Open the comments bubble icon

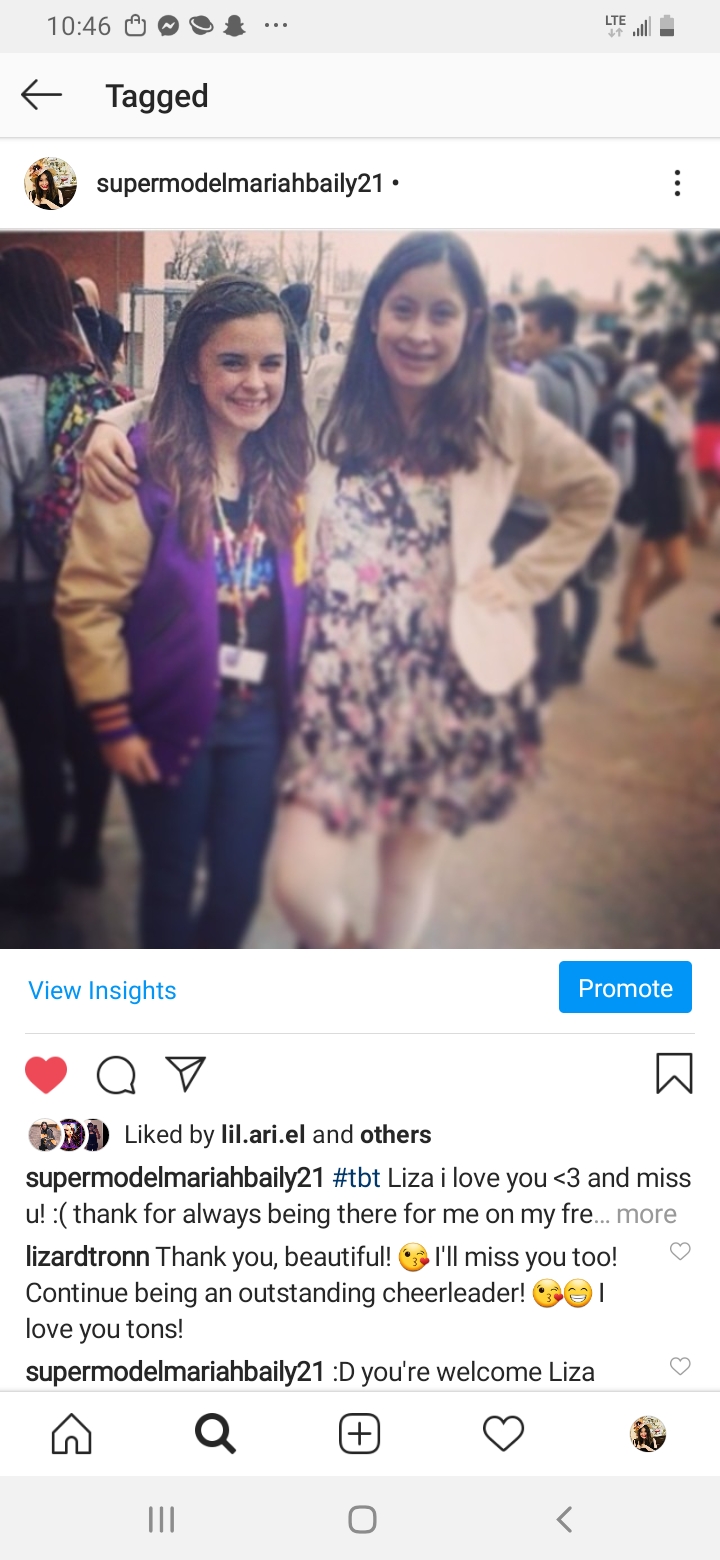[x=116, y=1075]
